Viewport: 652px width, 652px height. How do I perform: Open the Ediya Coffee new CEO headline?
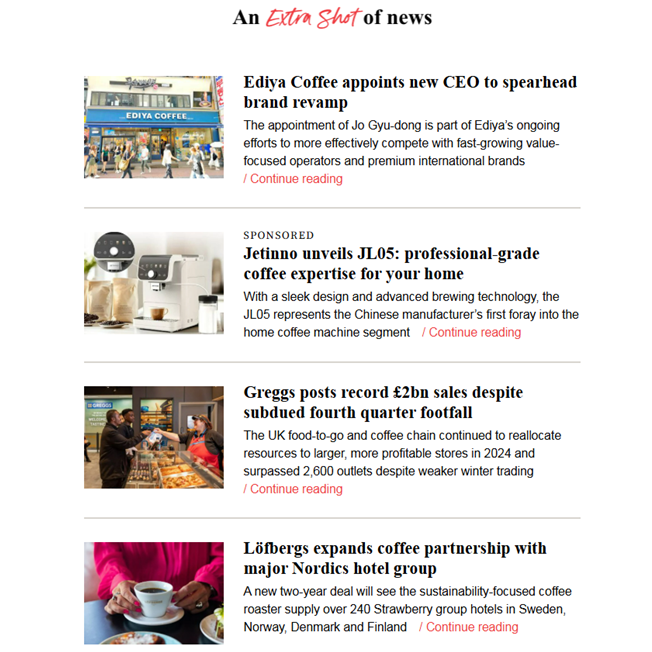click(410, 92)
